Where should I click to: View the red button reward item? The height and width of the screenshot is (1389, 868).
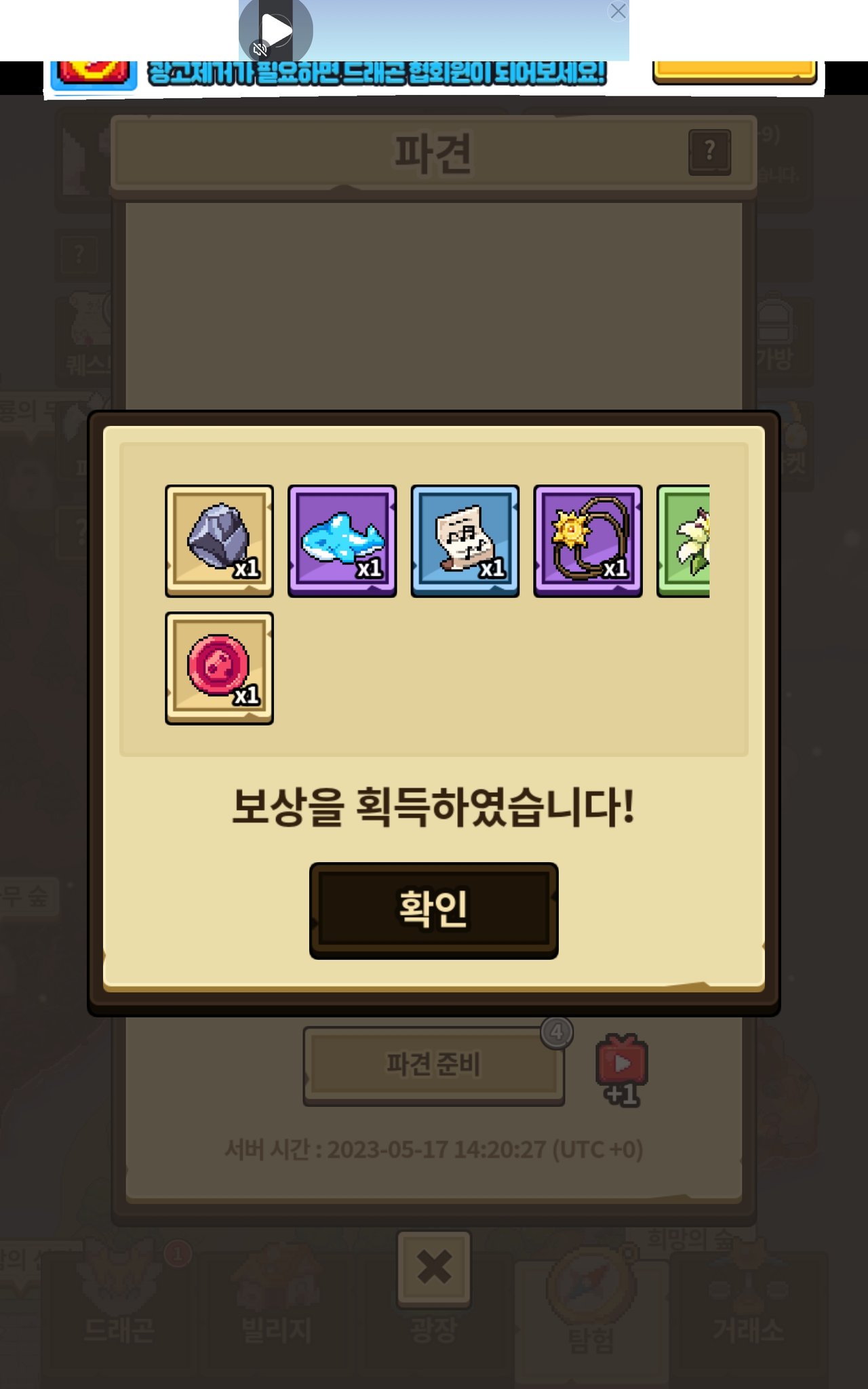pyautogui.click(x=219, y=668)
